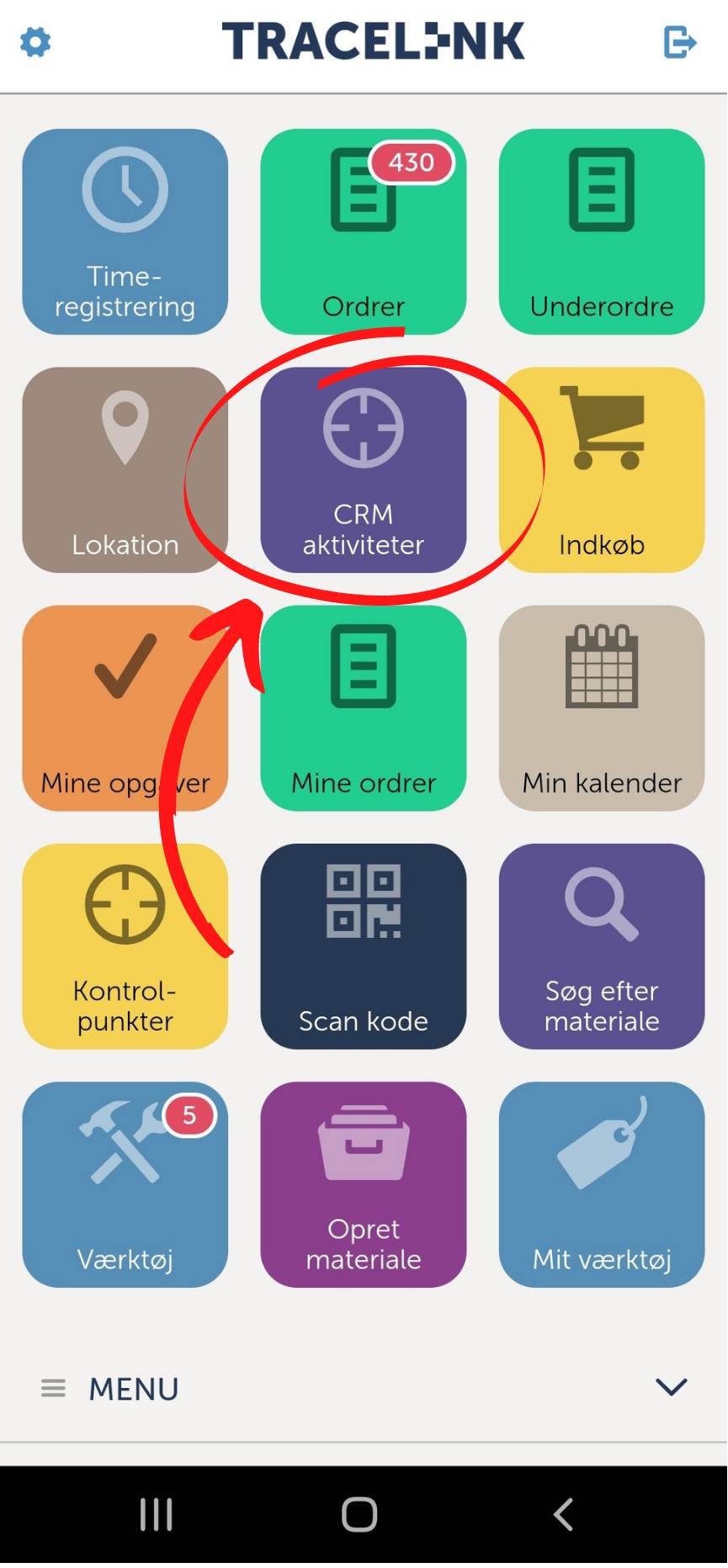Go to Indkøb
Screen dimensions: 728x1568
click(x=601, y=469)
